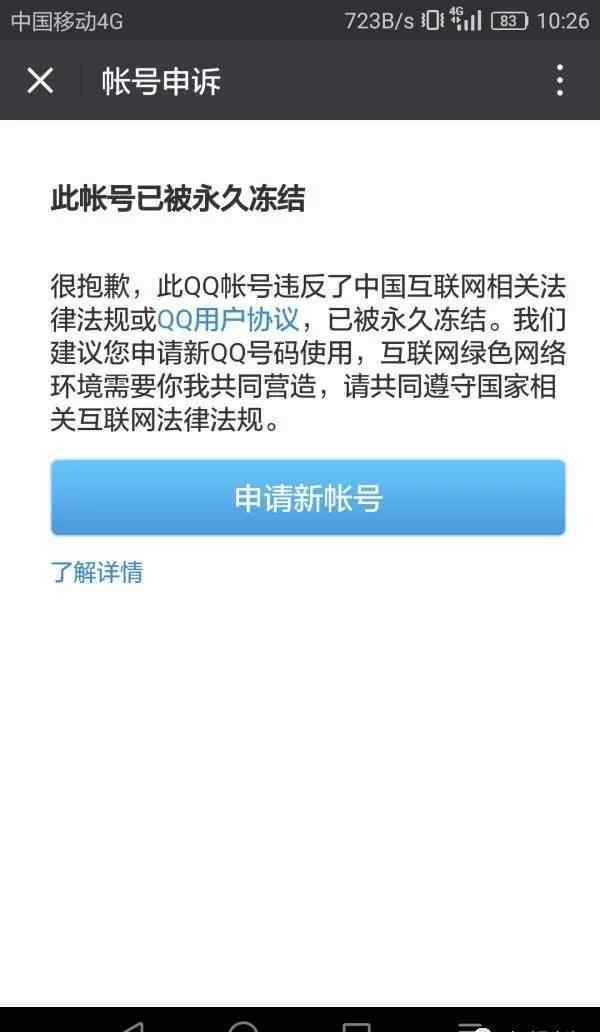The height and width of the screenshot is (1032, 600).
Task: Close the 帐号申诉 page
Action: click(40, 81)
